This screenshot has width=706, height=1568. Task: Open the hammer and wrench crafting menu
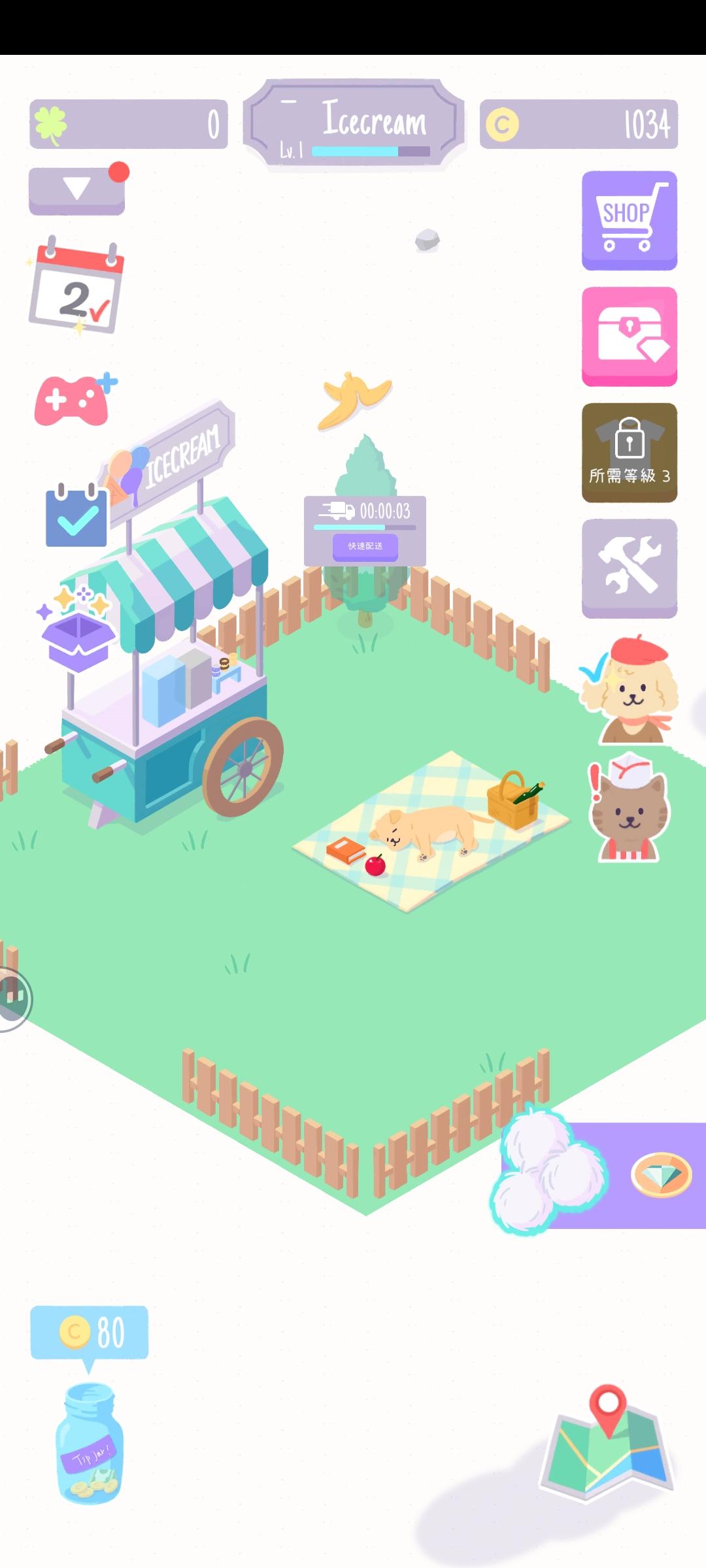coord(628,566)
